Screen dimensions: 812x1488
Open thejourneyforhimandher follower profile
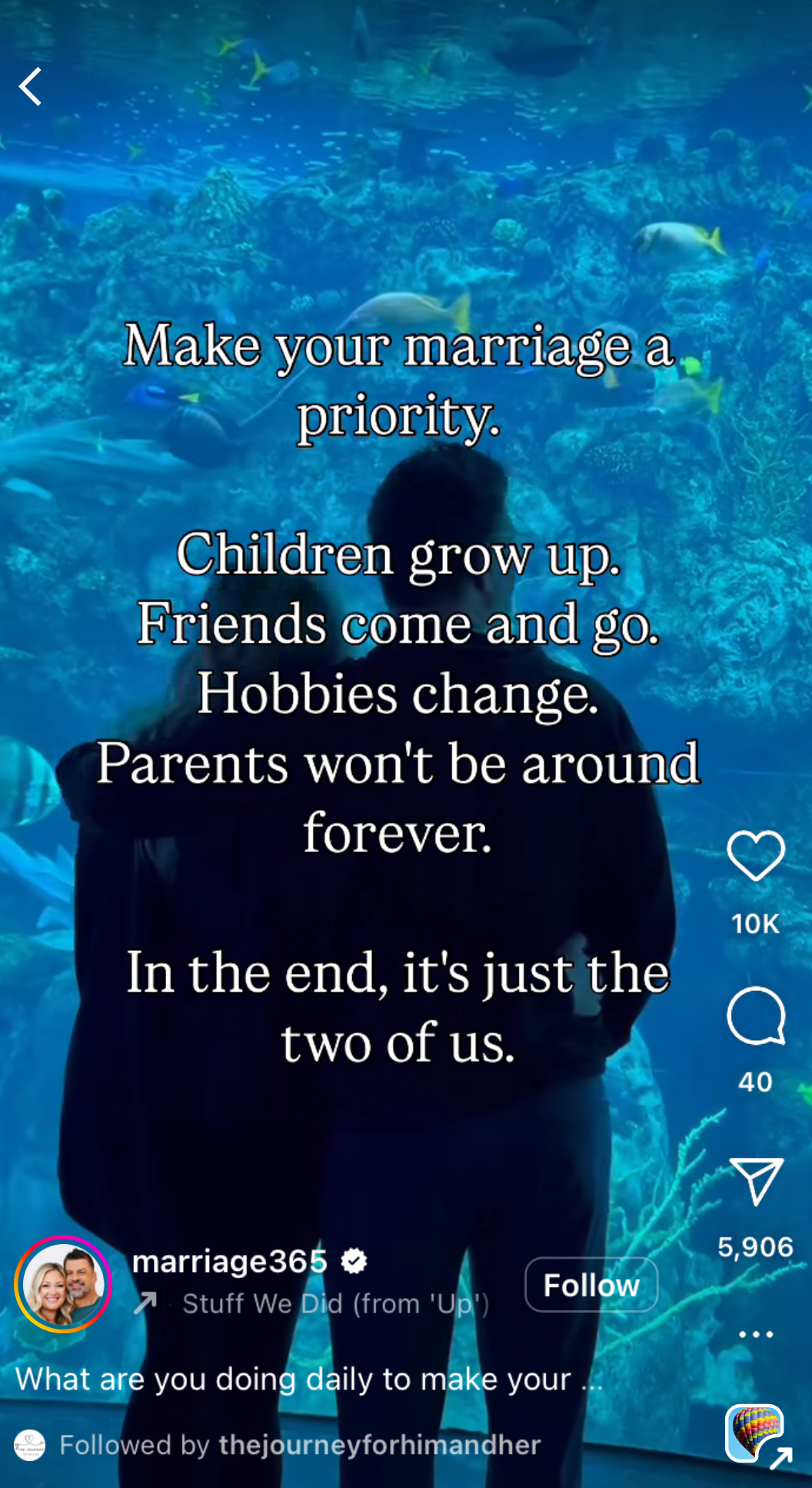pyautogui.click(x=379, y=1445)
